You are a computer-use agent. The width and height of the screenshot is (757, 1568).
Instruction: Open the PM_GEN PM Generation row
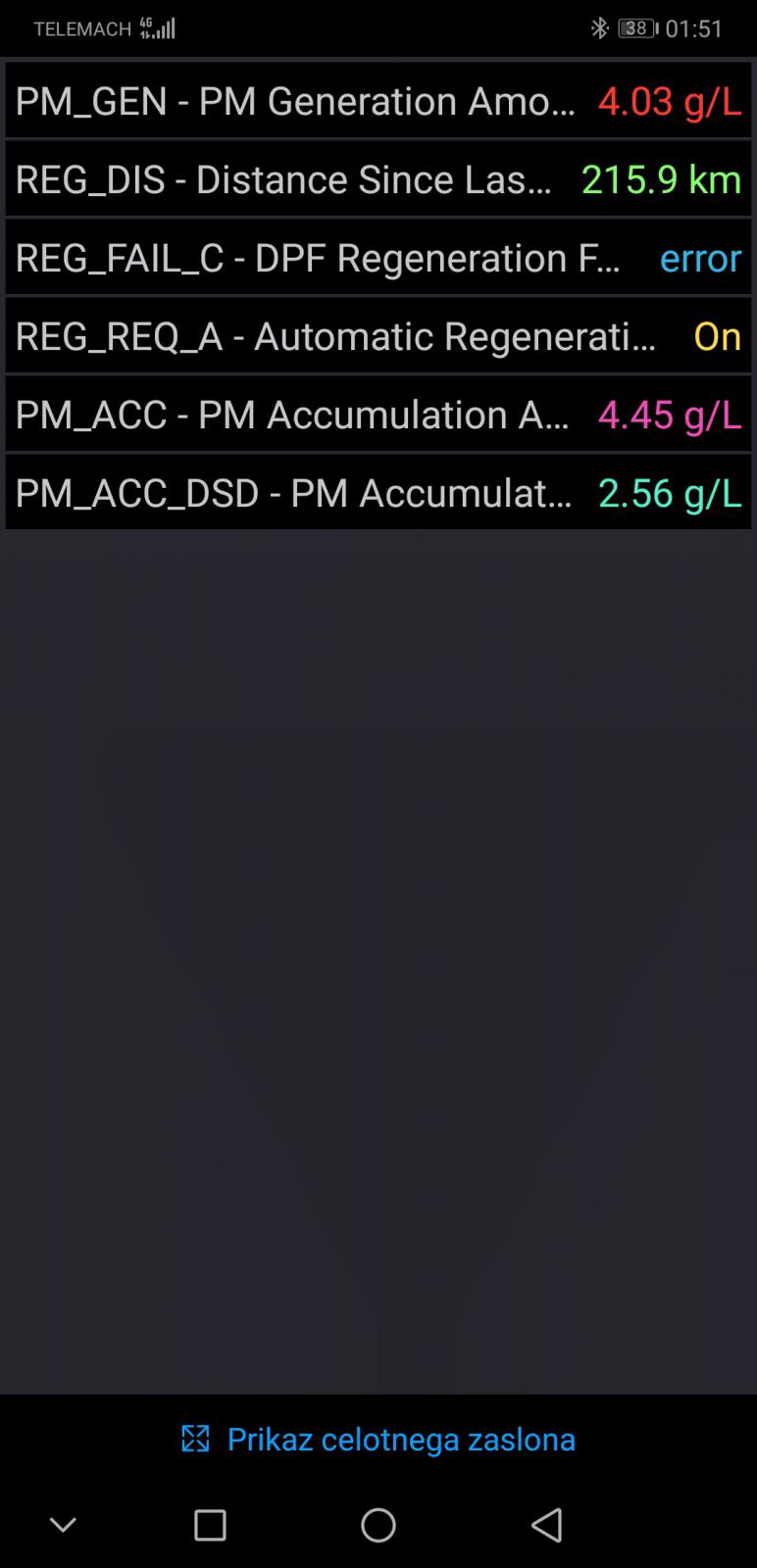tap(378, 100)
